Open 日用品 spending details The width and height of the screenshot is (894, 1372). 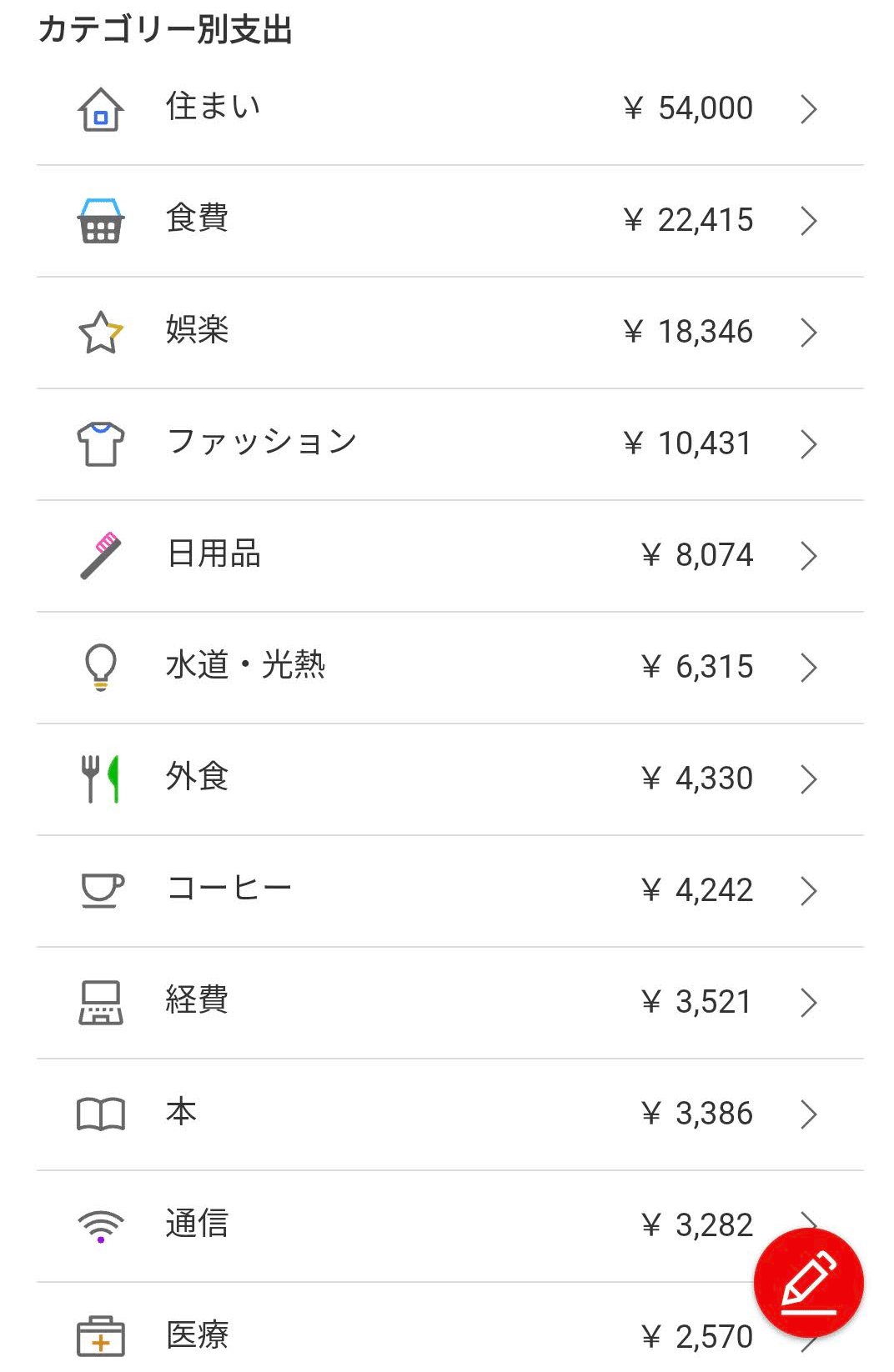pyautogui.click(x=450, y=555)
